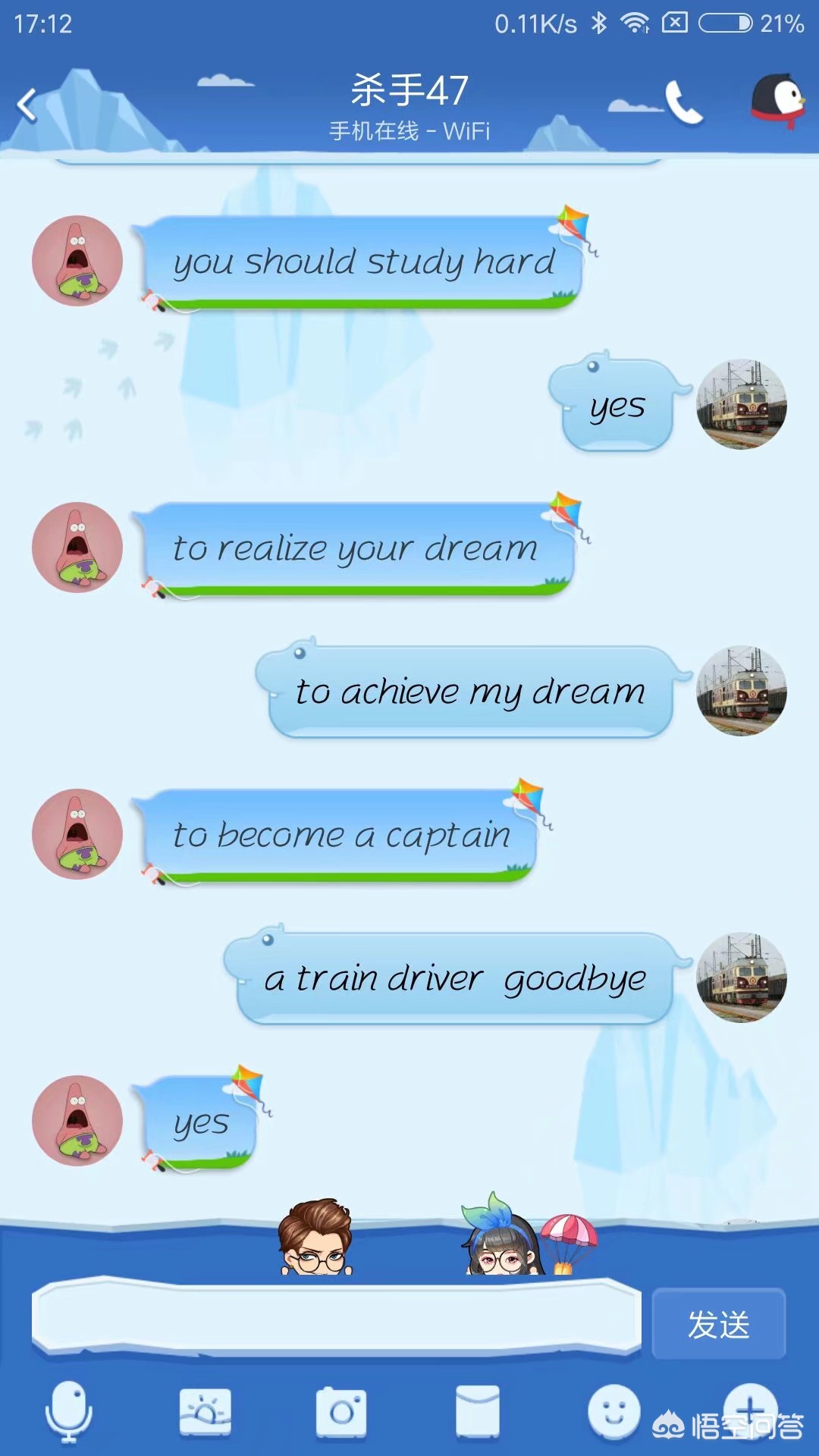Open the red packet option
Viewport: 819px width, 1456px height.
tap(478, 1411)
